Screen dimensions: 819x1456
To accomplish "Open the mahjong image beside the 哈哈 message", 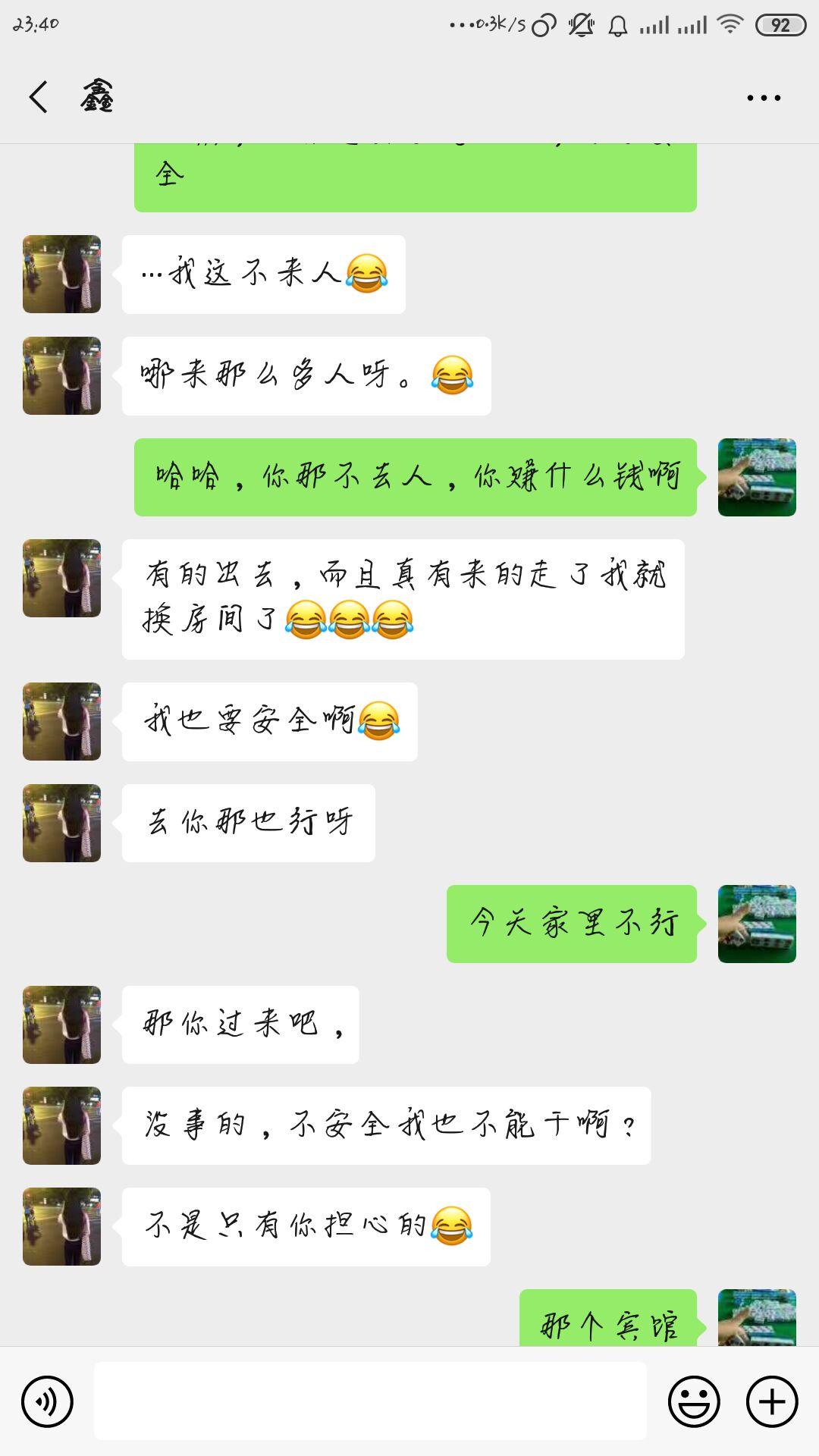I will point(756,477).
